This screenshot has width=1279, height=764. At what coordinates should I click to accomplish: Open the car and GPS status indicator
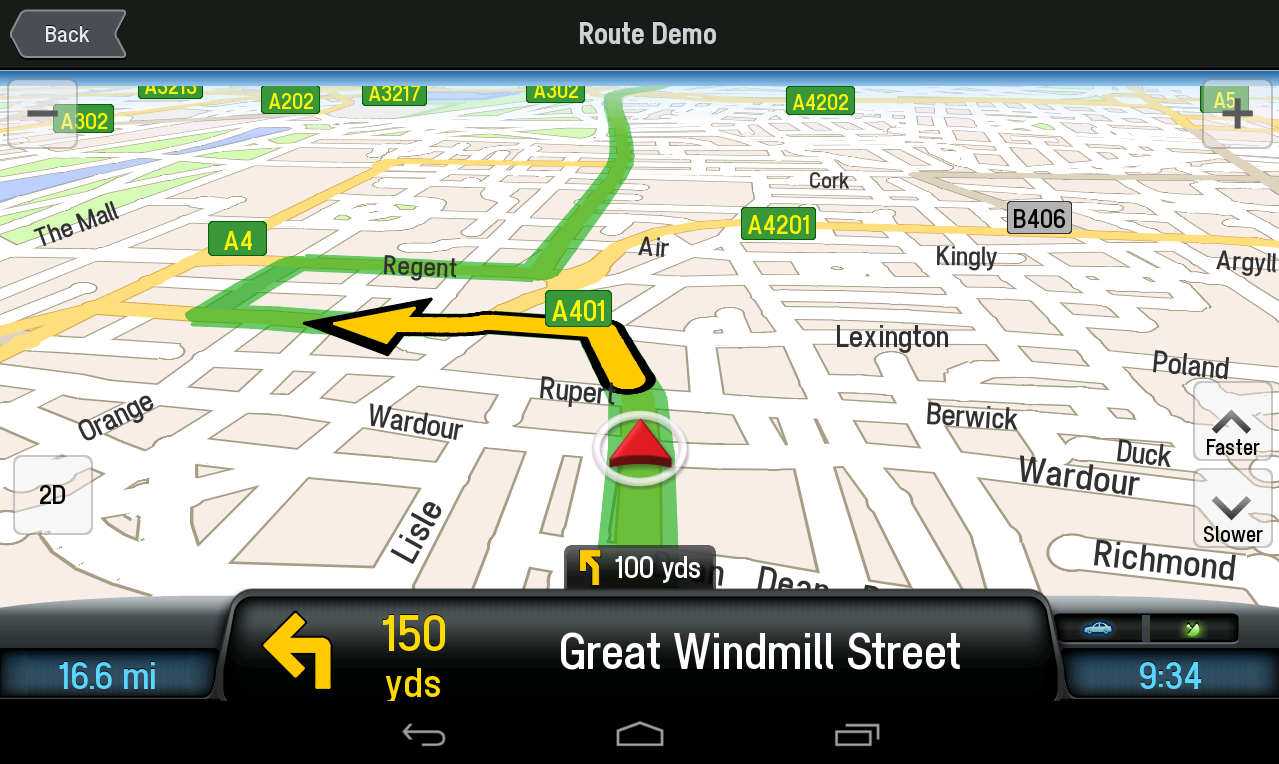pyautogui.click(x=1146, y=629)
